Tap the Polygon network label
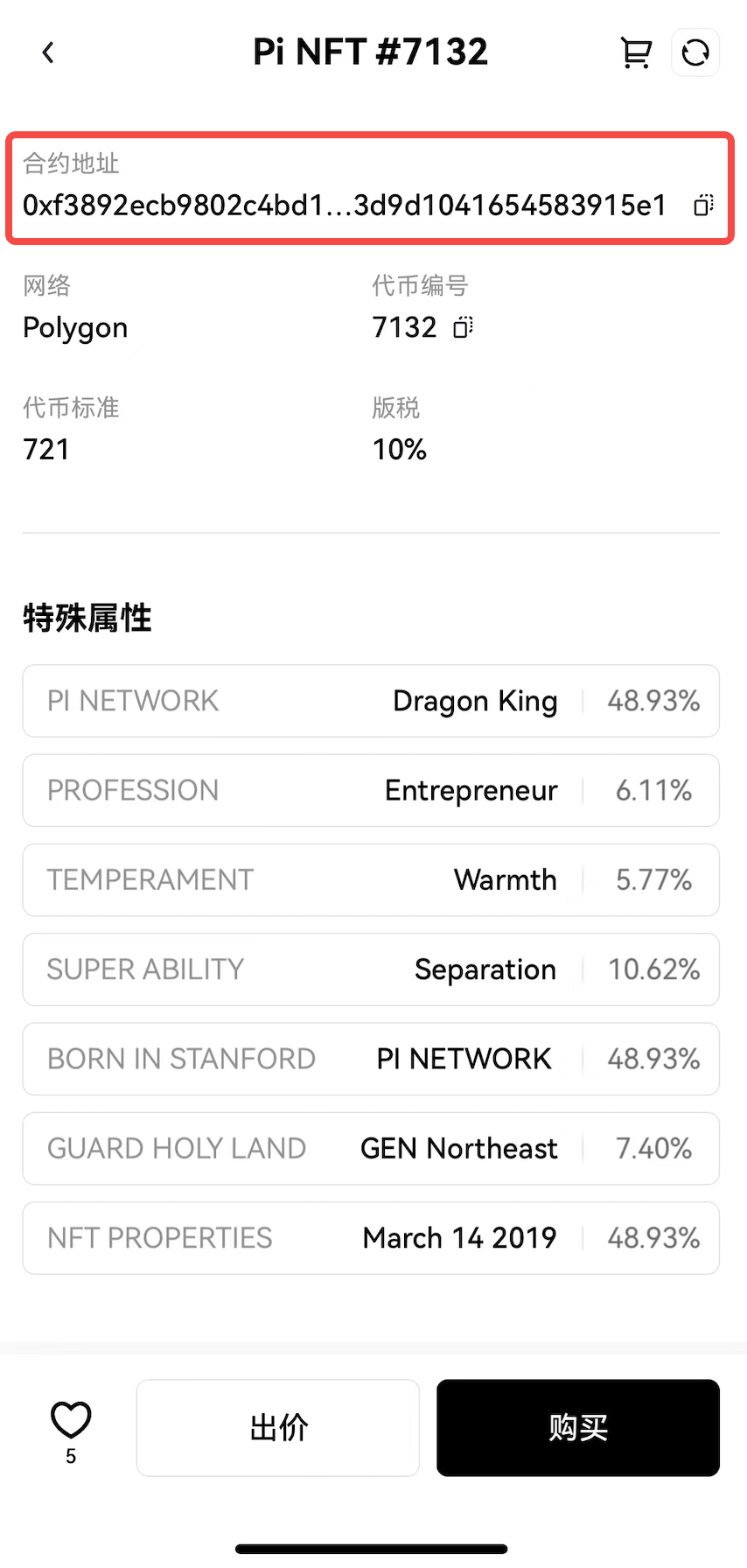747x1568 pixels. [74, 326]
